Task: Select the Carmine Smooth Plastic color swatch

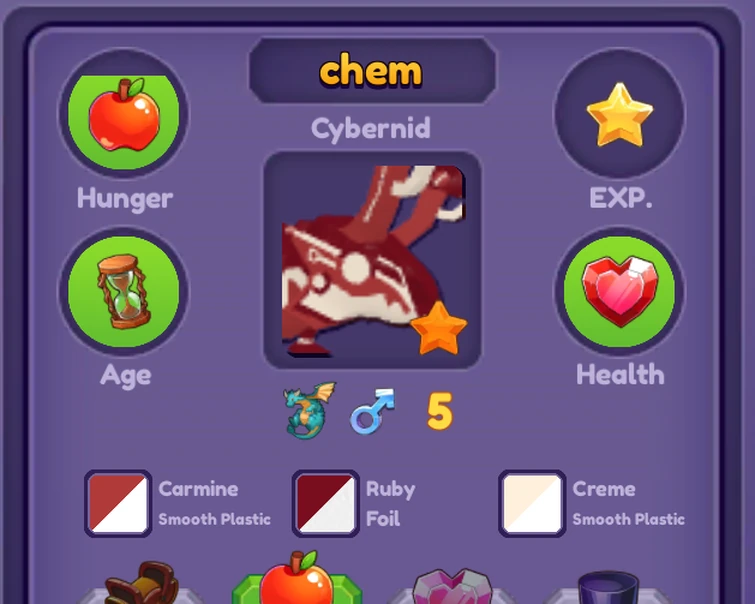Action: [118, 503]
